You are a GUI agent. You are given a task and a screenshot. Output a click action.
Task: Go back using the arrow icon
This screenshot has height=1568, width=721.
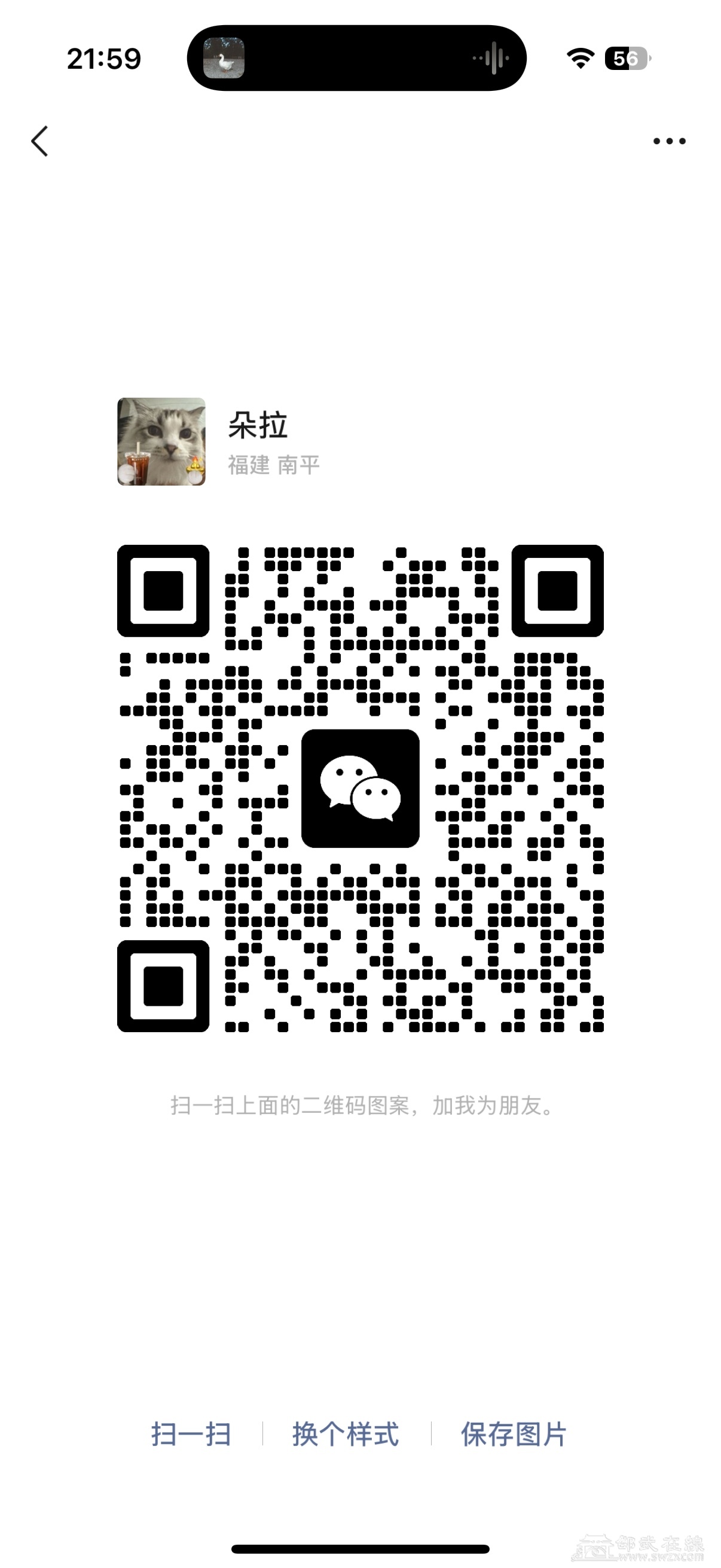(x=40, y=141)
